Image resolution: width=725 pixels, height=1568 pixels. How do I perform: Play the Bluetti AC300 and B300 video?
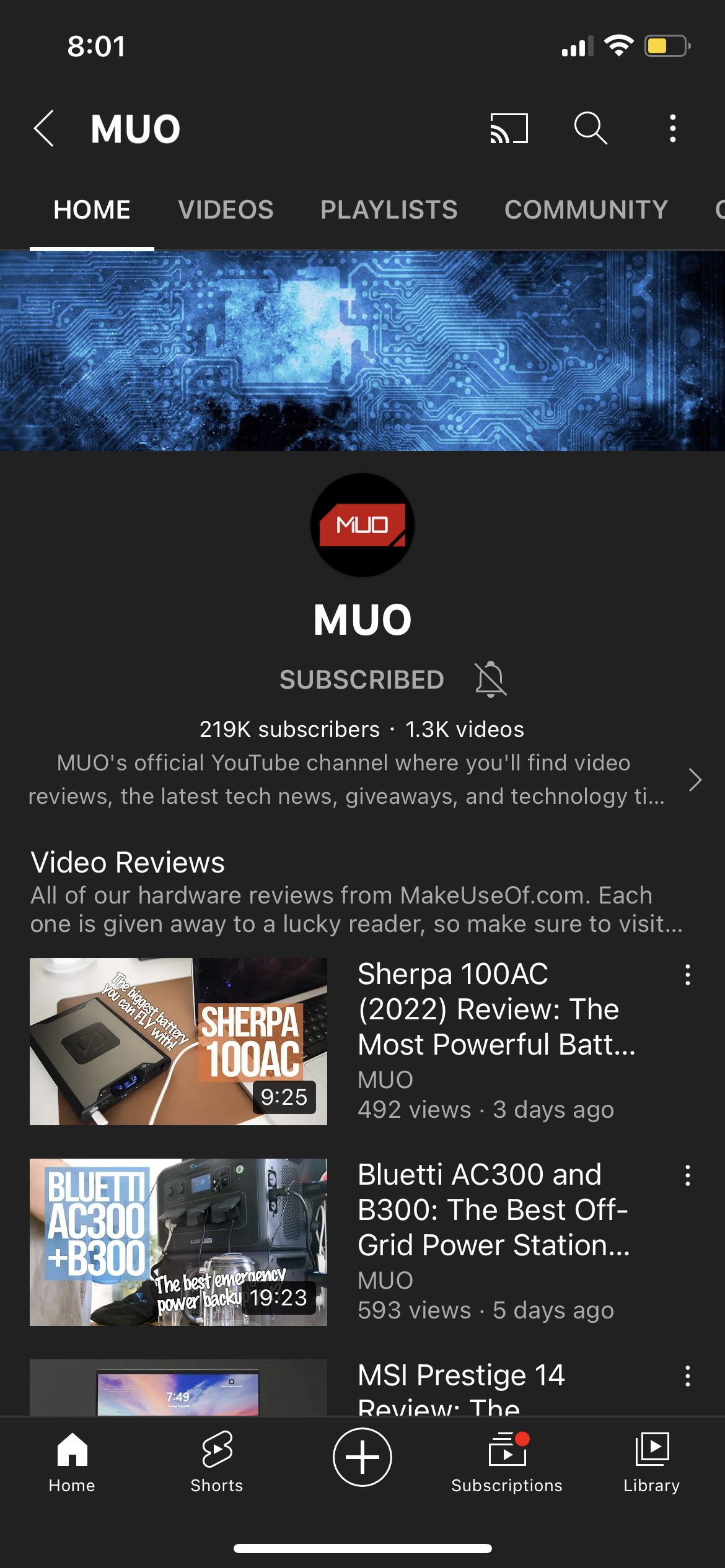178,1242
